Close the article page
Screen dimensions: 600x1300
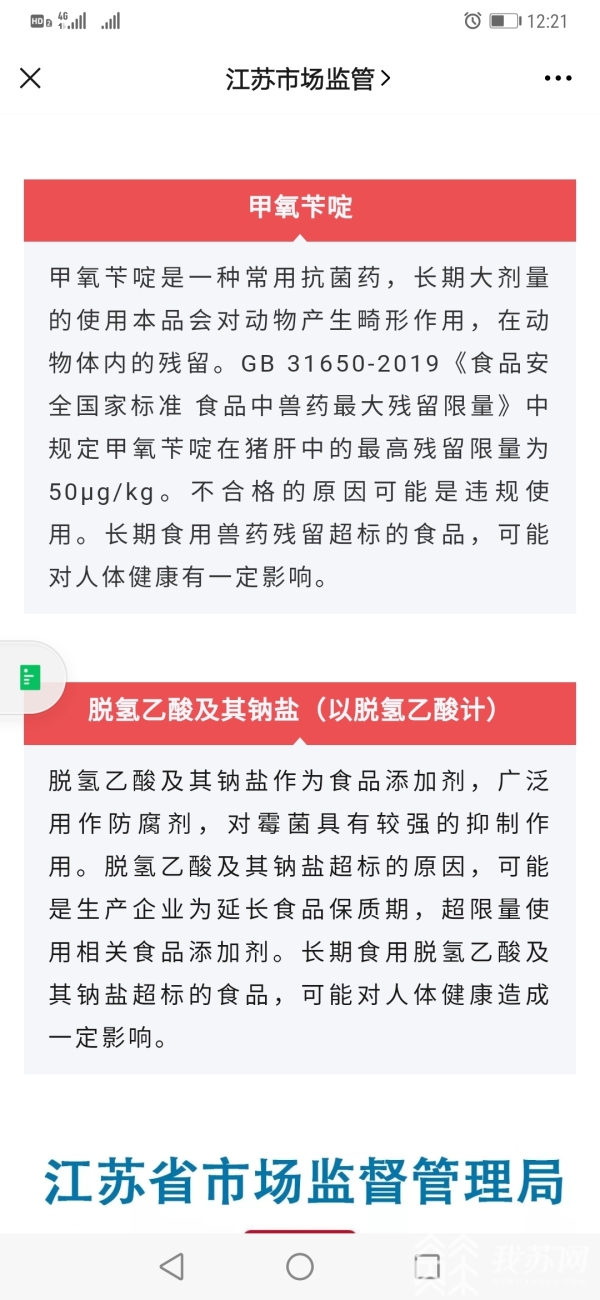pos(31,78)
